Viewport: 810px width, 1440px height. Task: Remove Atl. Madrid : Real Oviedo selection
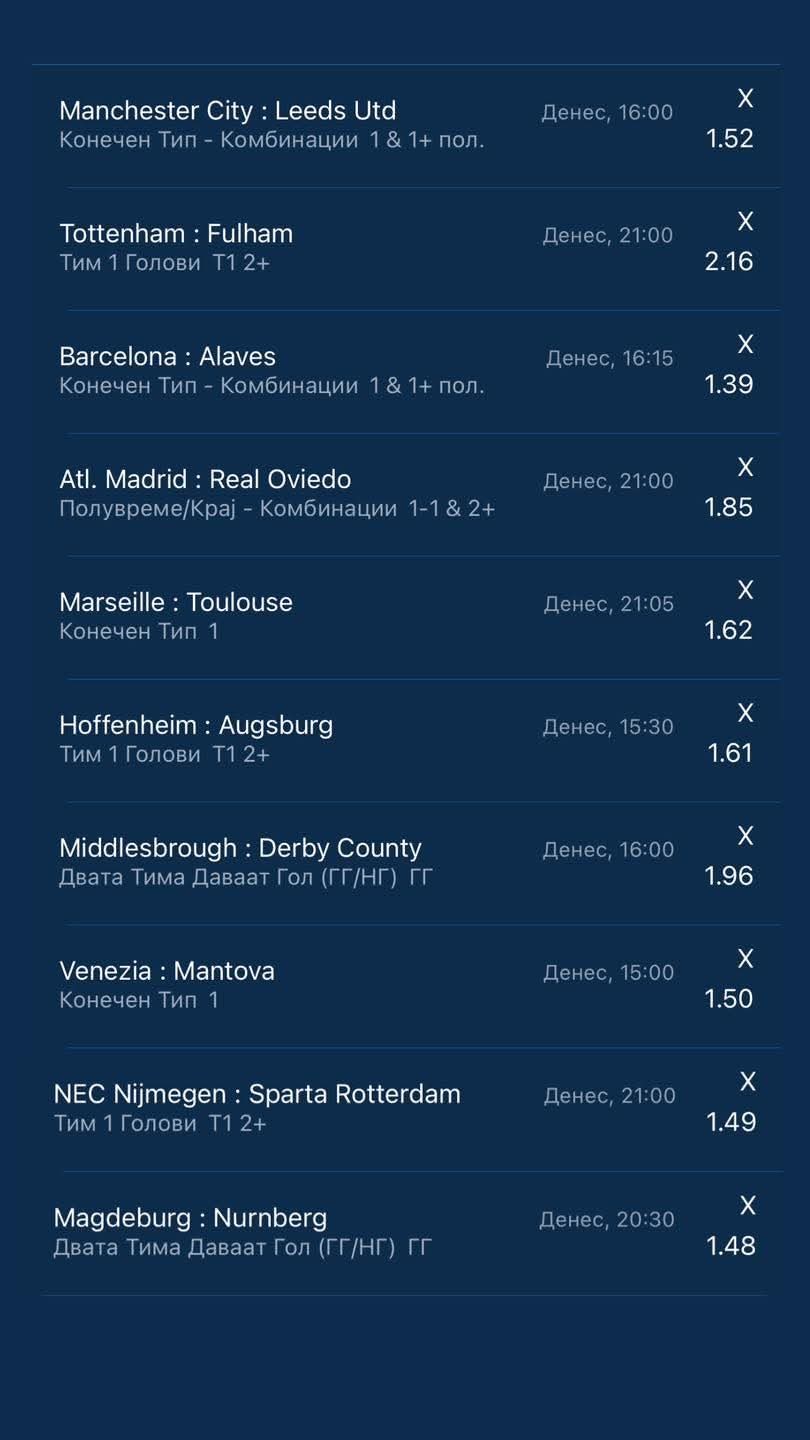pos(745,467)
